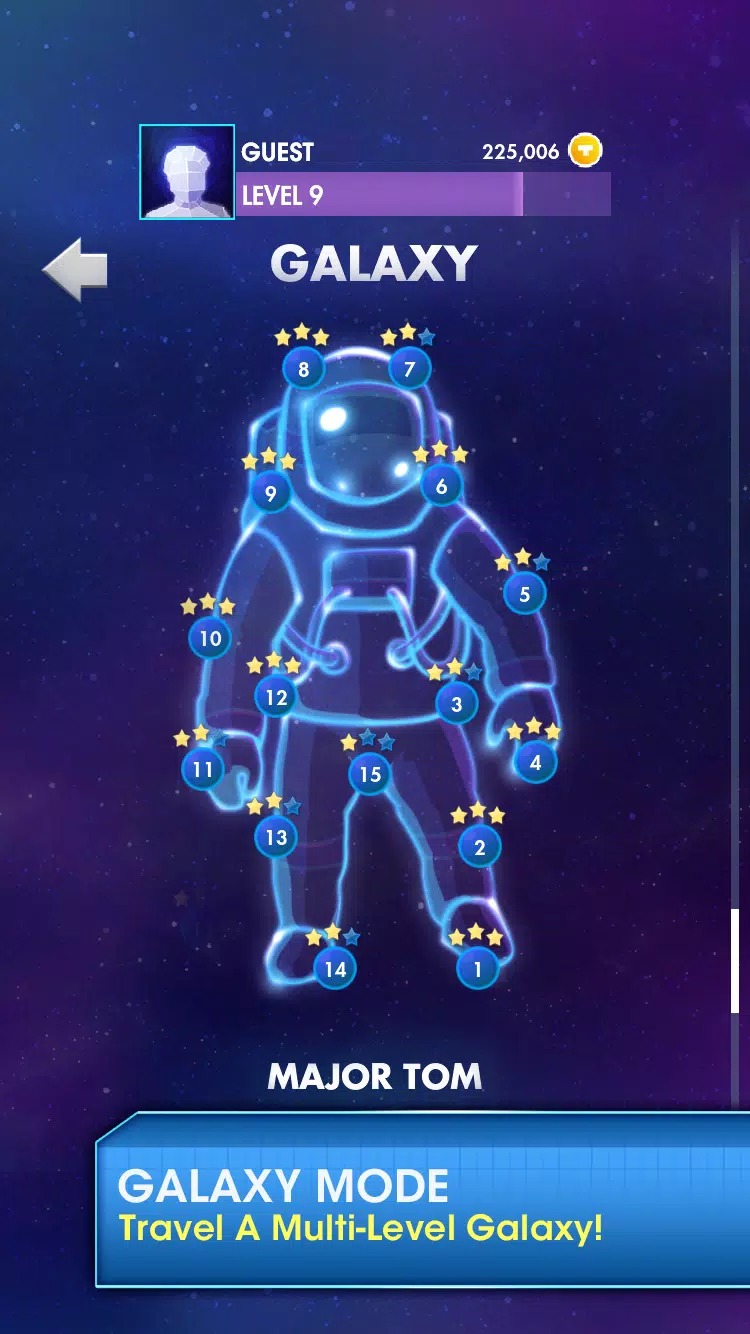
Task: Go back using the arrow beside Galaxy
Action: pyautogui.click(x=76, y=269)
